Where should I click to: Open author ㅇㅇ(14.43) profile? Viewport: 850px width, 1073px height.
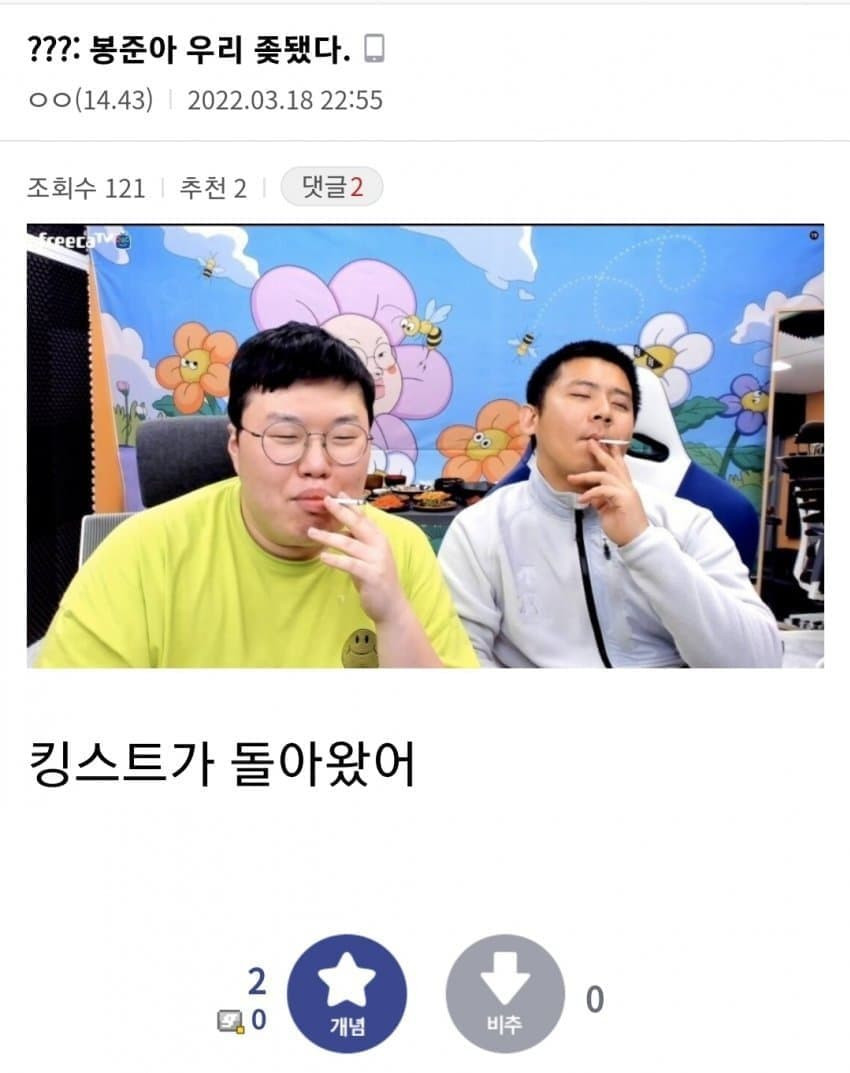point(90,101)
